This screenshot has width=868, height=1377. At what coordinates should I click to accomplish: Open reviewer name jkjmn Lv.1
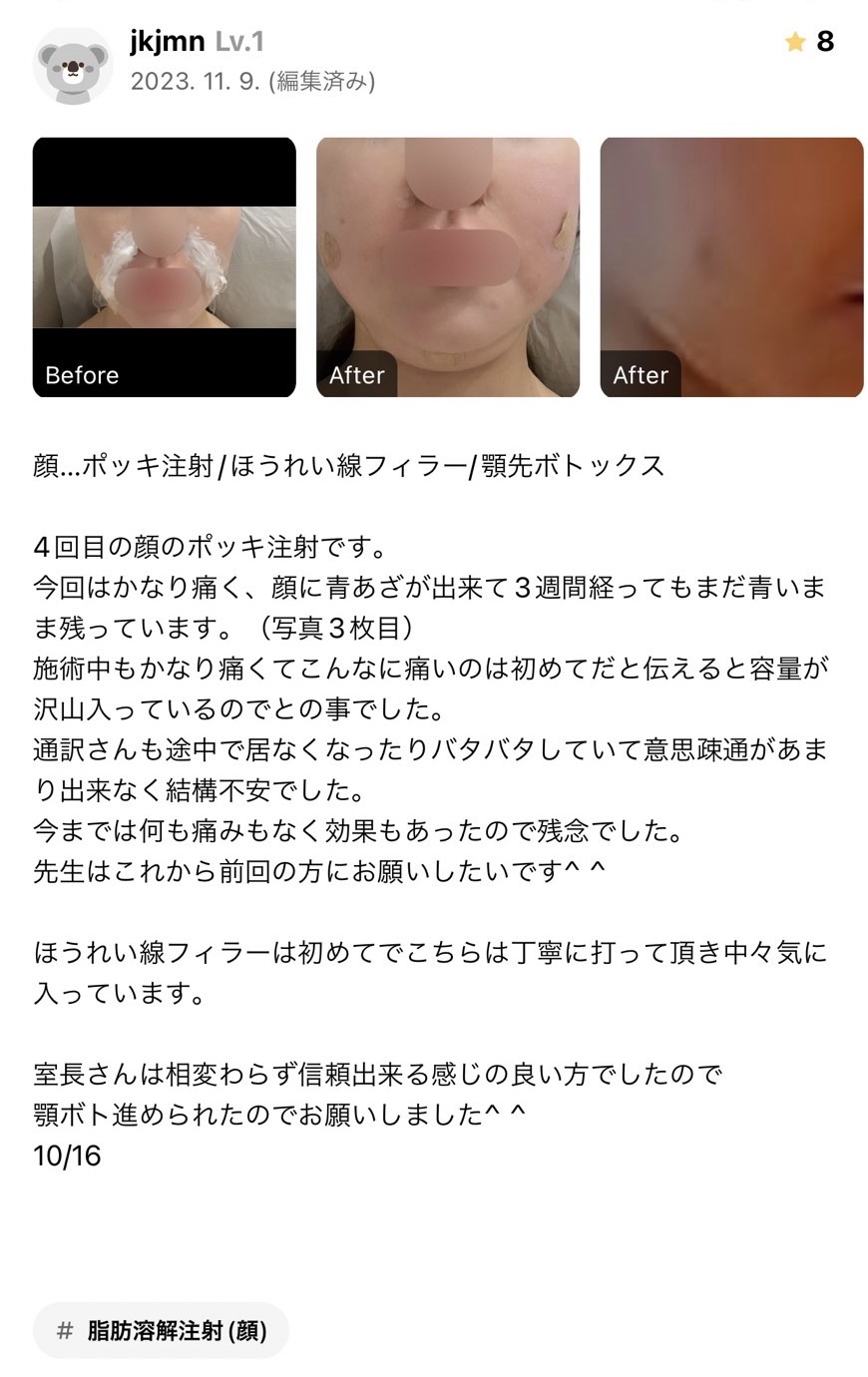[197, 42]
